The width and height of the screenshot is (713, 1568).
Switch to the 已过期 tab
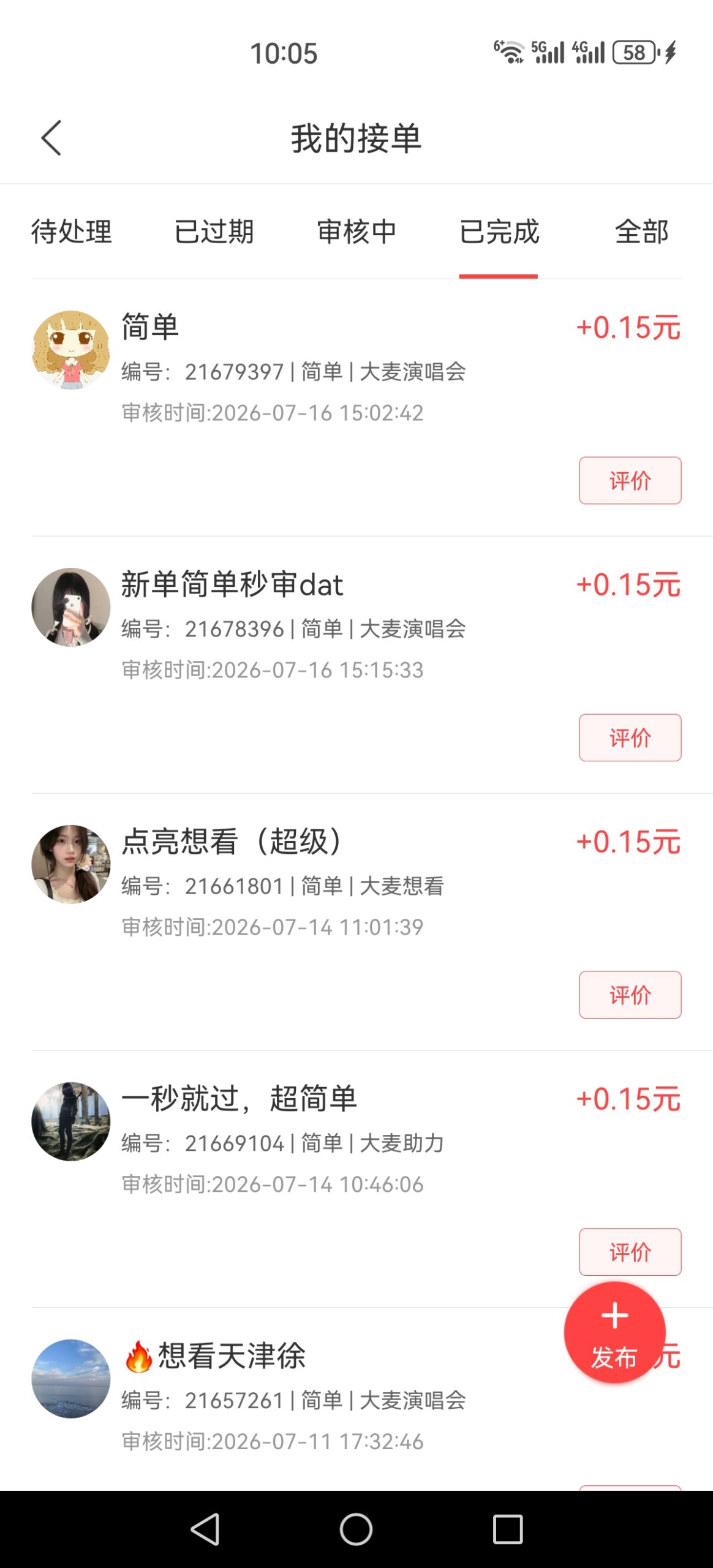click(214, 232)
